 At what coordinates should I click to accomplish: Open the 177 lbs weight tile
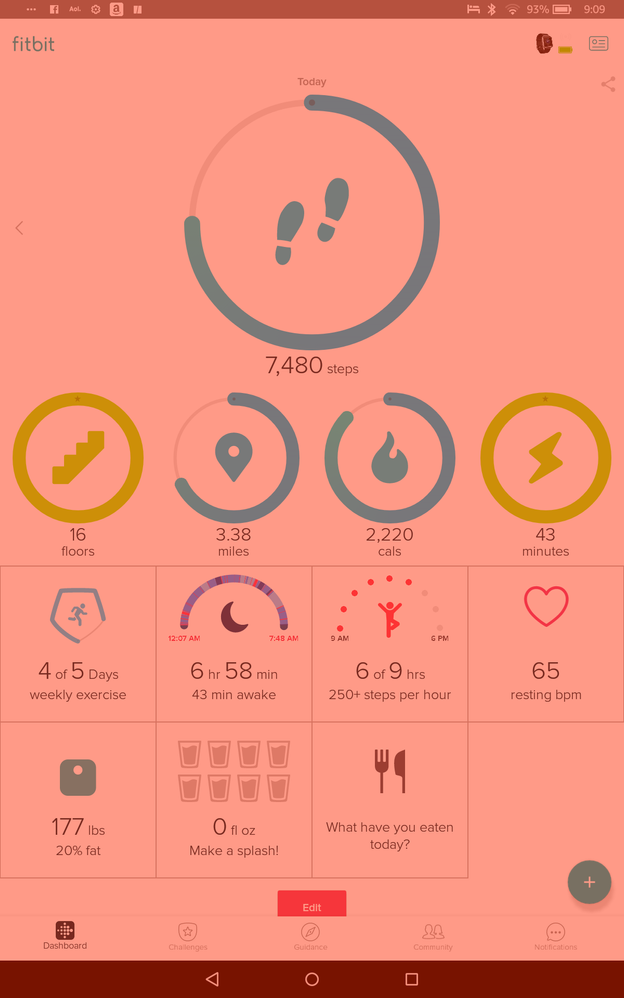click(78, 800)
